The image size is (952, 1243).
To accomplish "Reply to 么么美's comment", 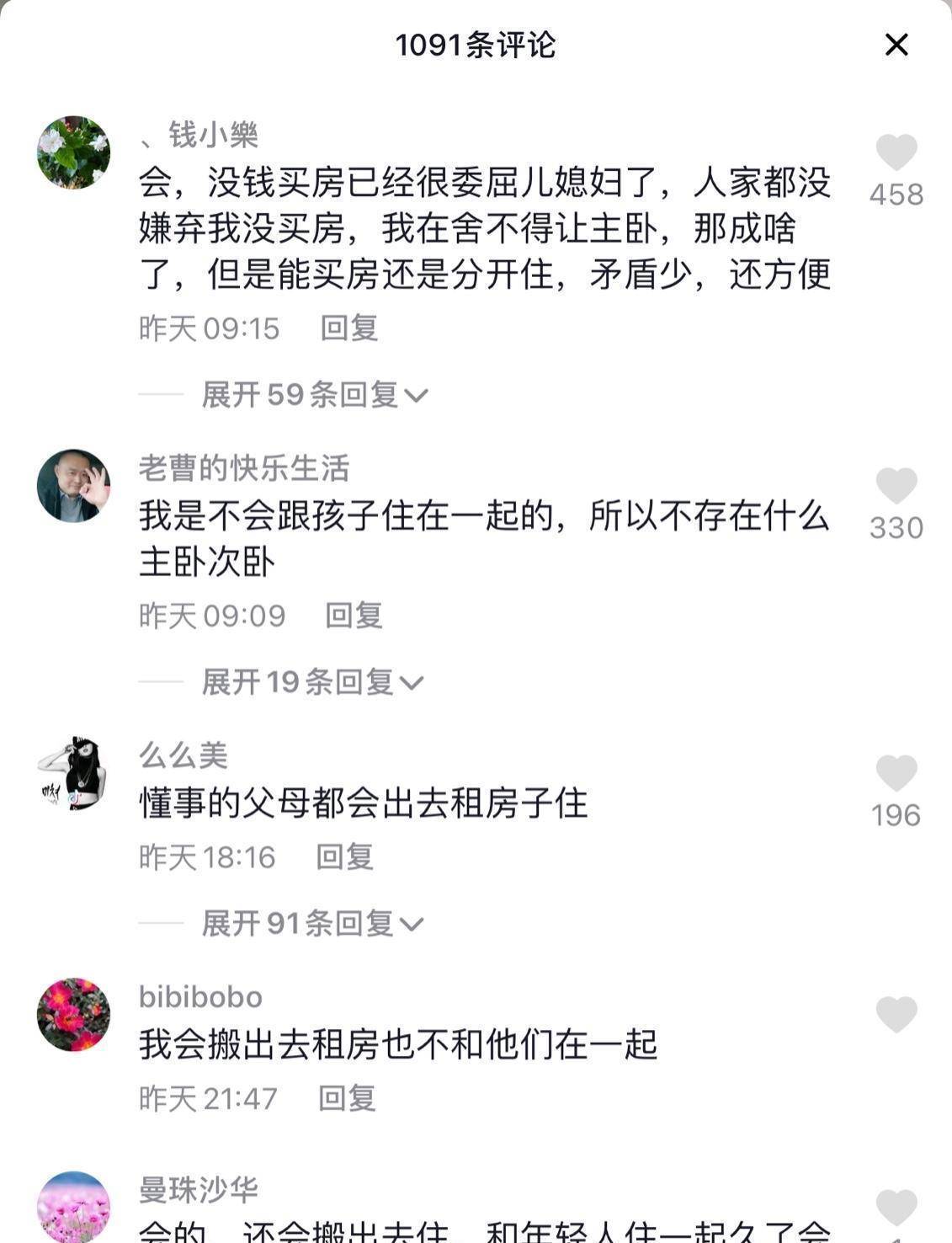I will click(344, 857).
